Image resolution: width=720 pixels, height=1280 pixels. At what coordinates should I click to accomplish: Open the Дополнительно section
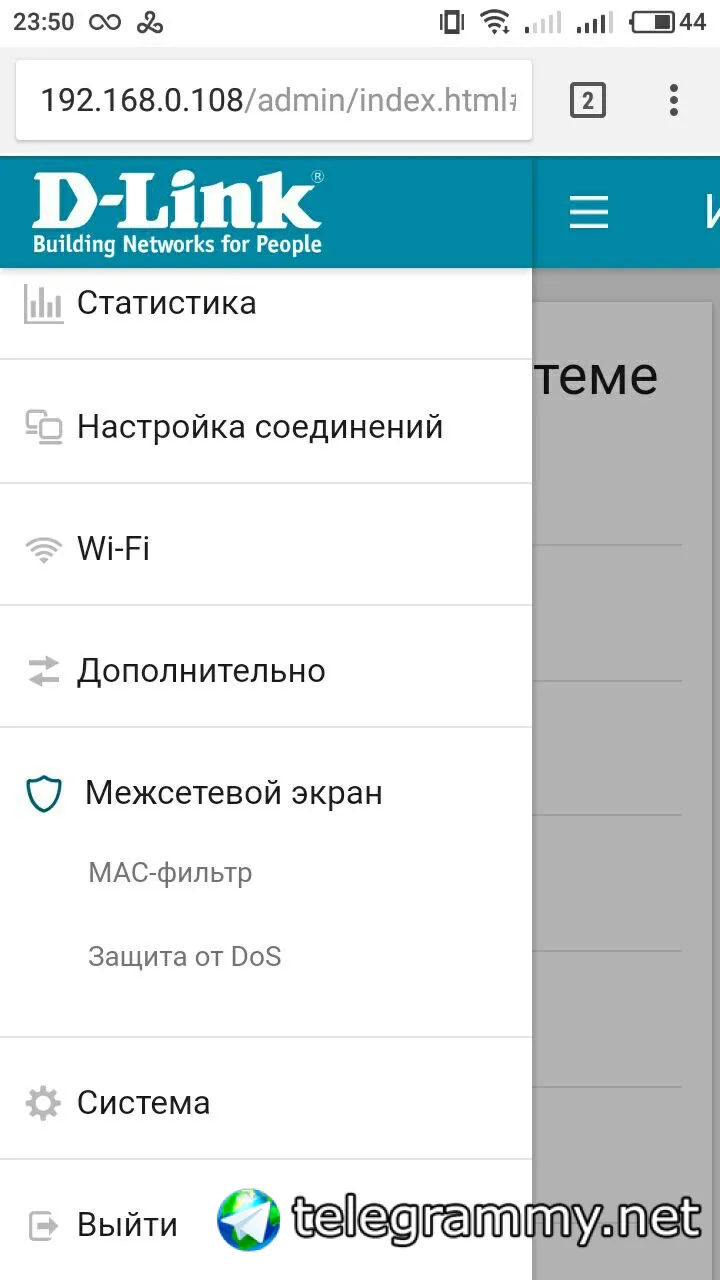click(201, 671)
